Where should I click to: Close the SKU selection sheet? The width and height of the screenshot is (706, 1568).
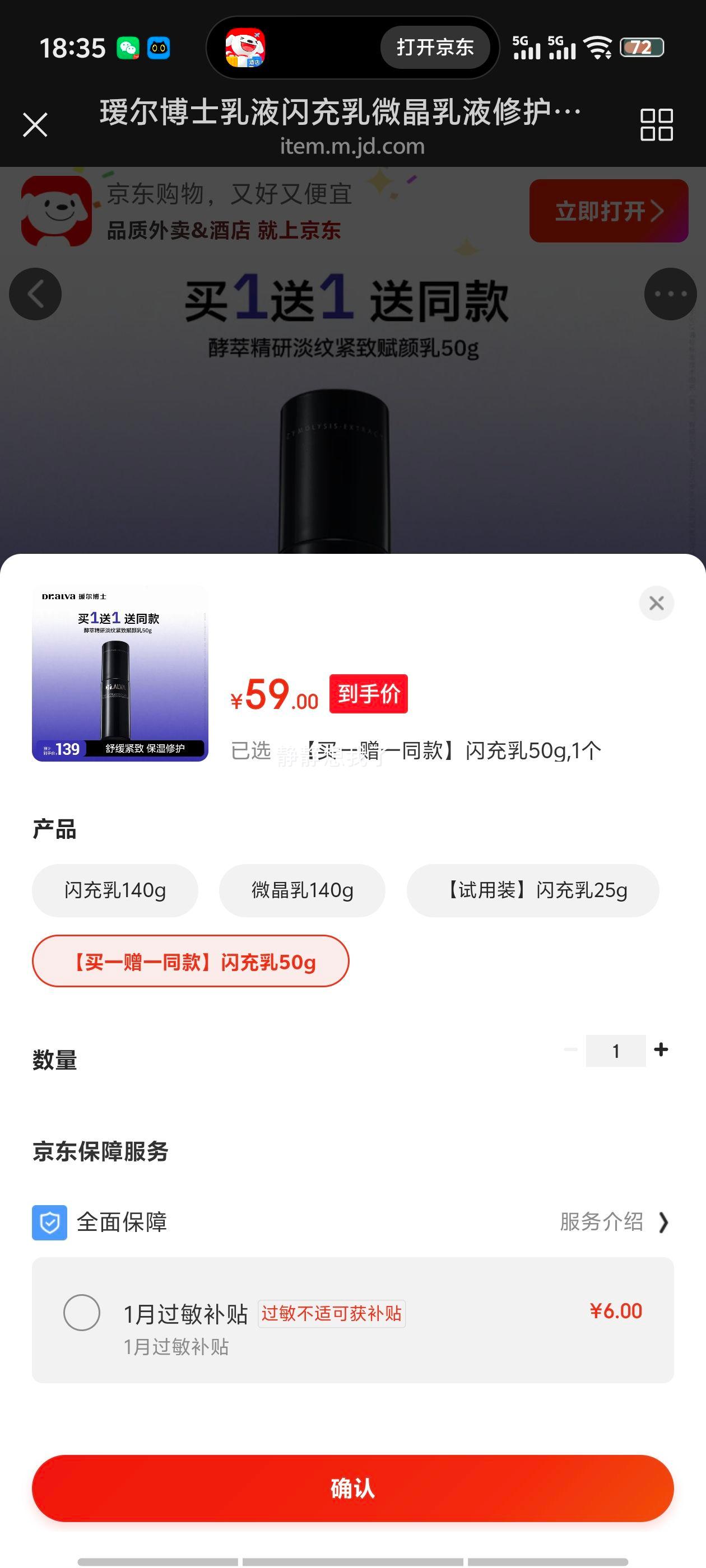click(x=656, y=603)
